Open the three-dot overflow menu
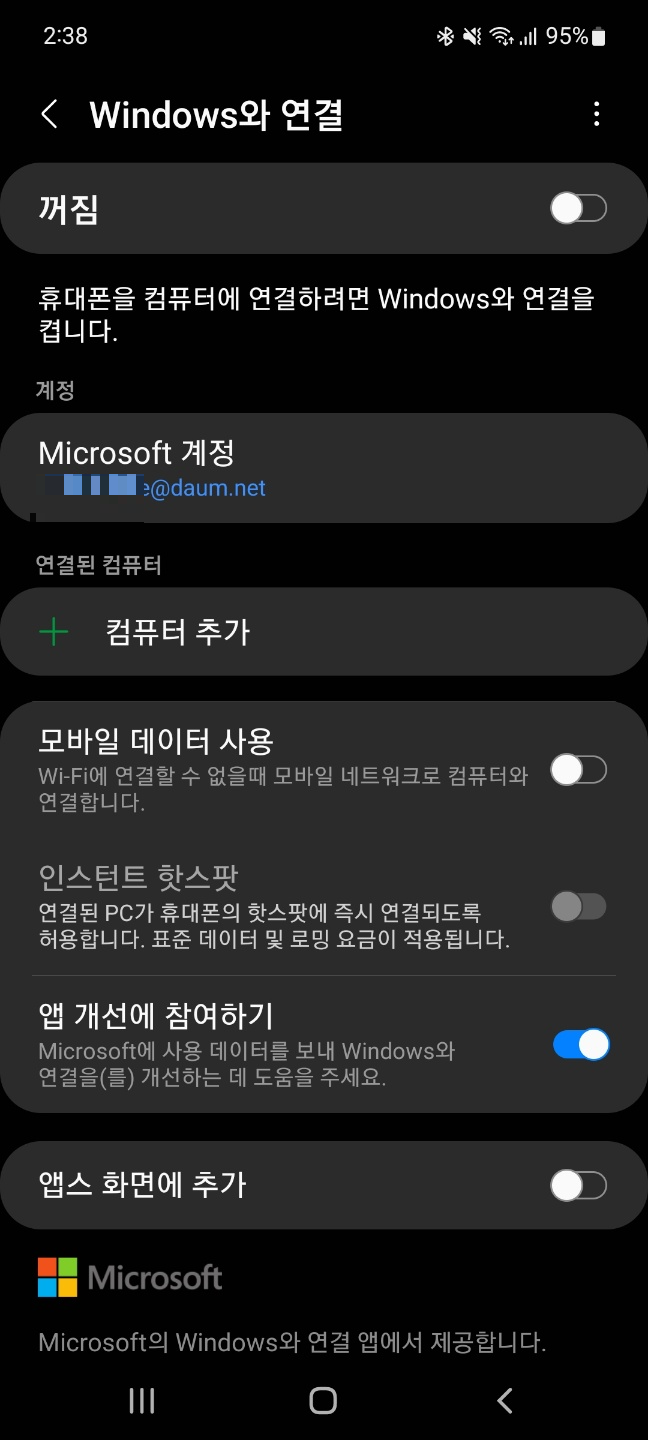This screenshot has height=1440, width=648. pos(596,114)
